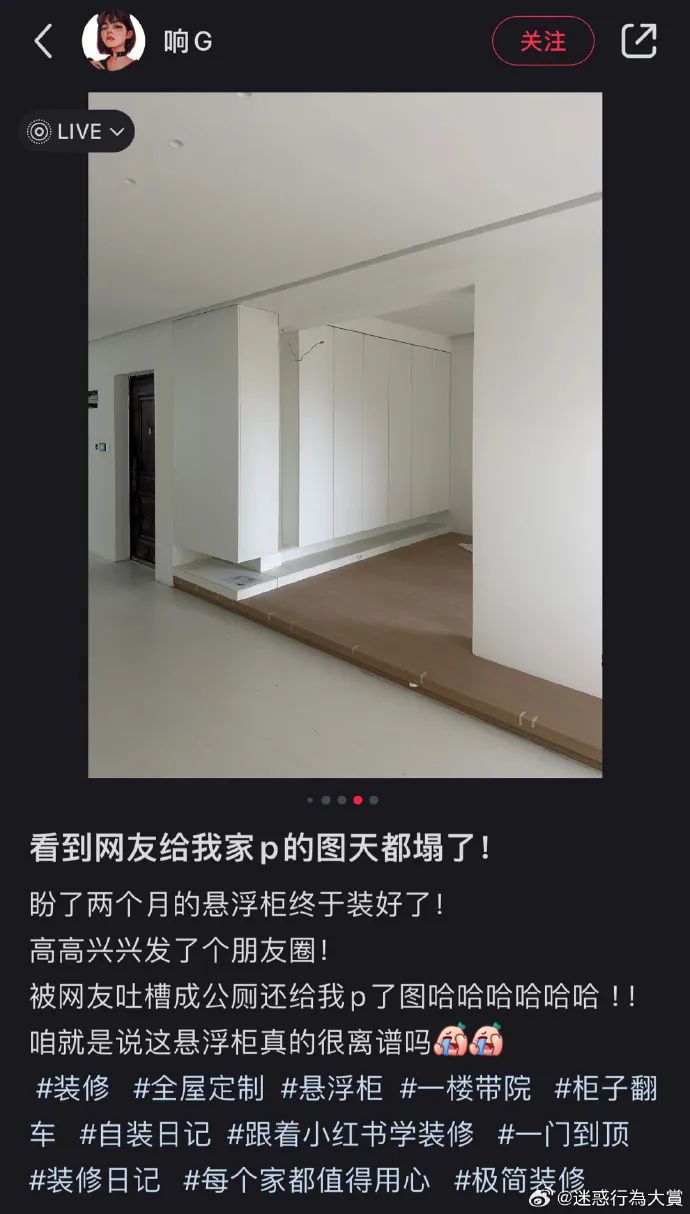The height and width of the screenshot is (1214, 690).
Task: Open 响G's profile avatar
Action: (113, 41)
